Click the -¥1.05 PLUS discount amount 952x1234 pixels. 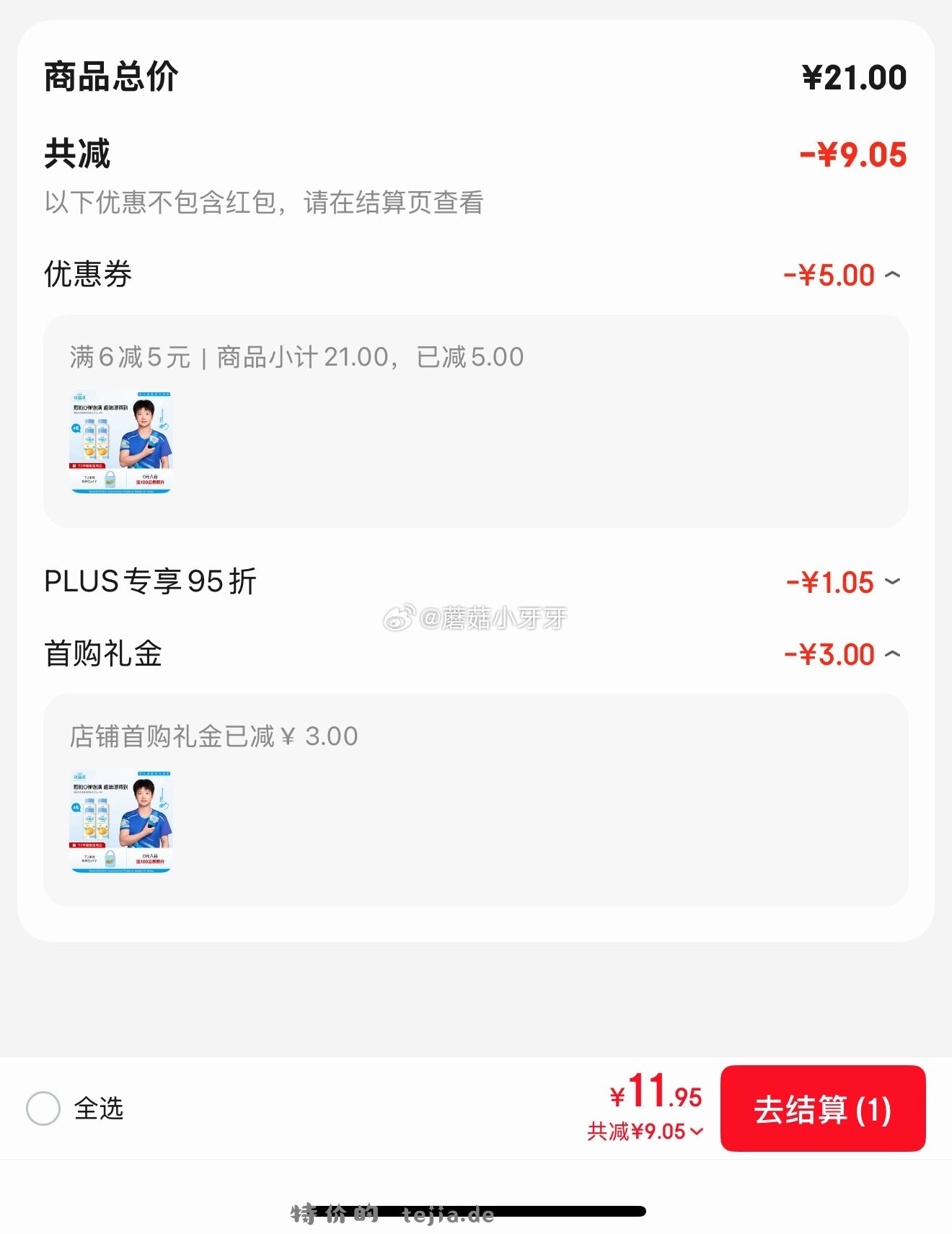click(x=829, y=583)
